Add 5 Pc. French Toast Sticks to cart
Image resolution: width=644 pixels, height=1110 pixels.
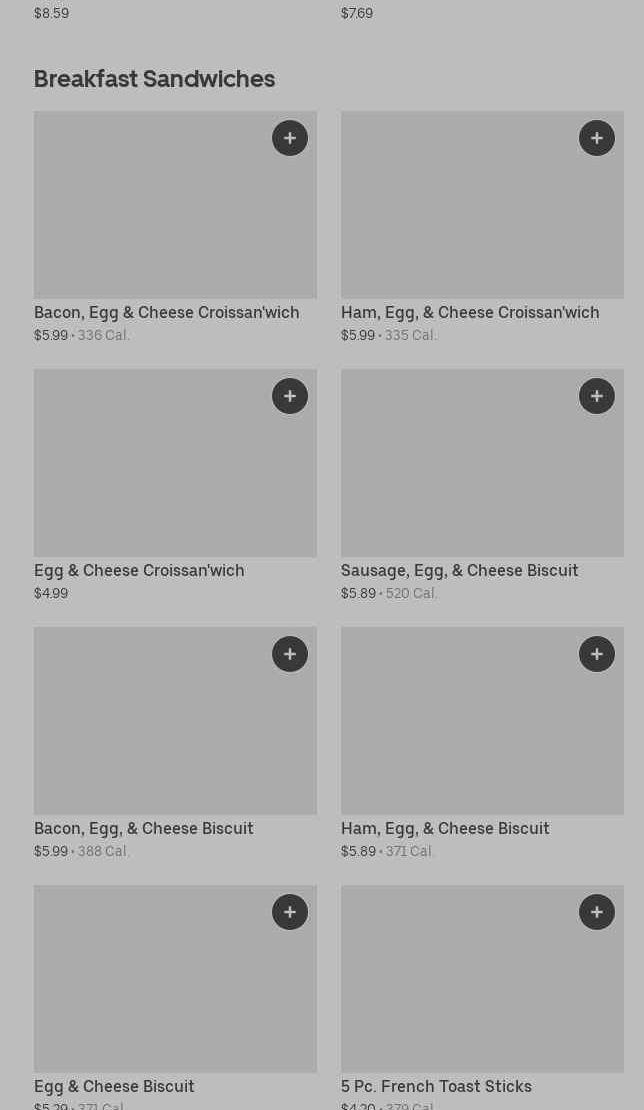tap(597, 912)
